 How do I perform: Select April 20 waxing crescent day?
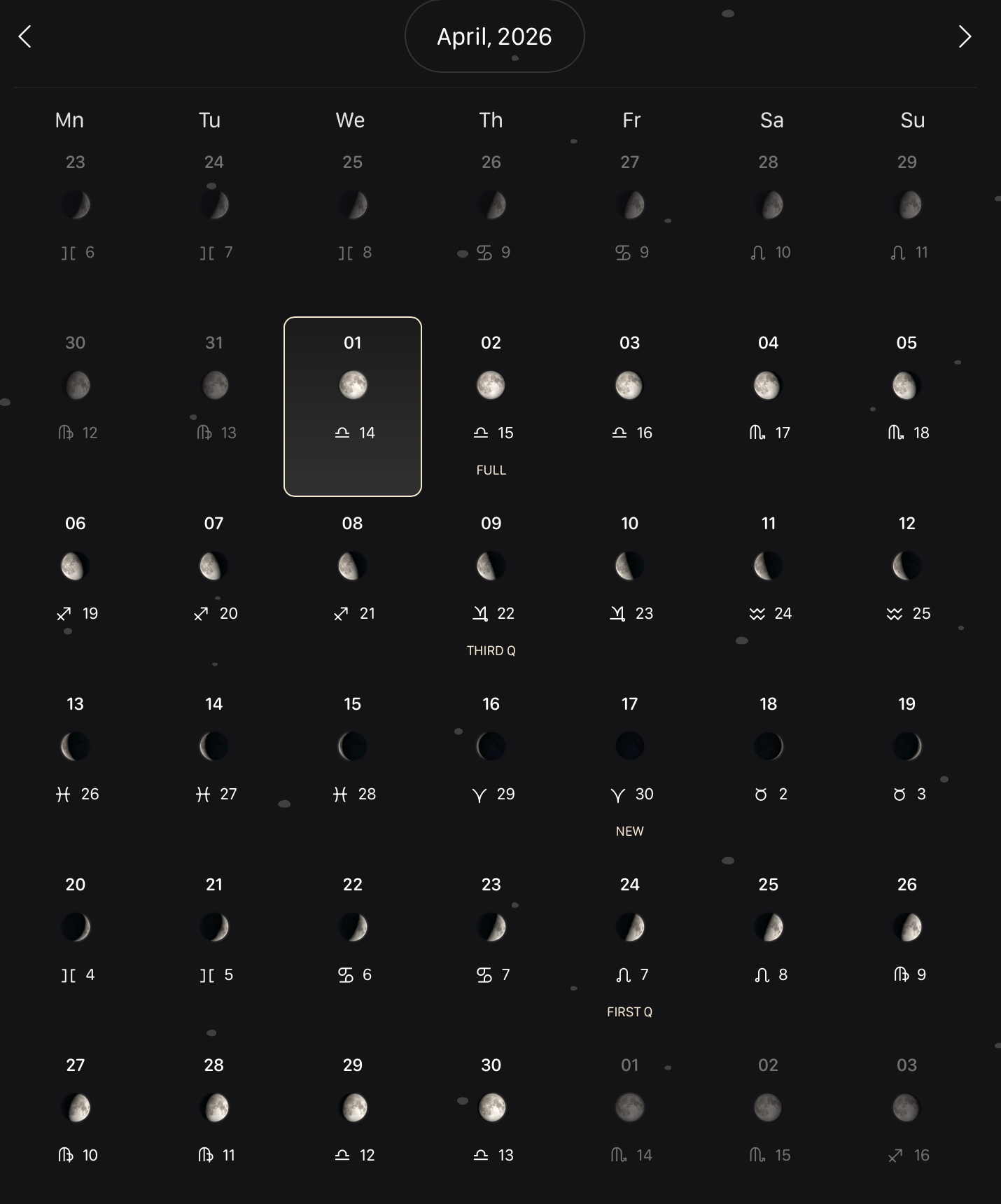click(x=76, y=928)
